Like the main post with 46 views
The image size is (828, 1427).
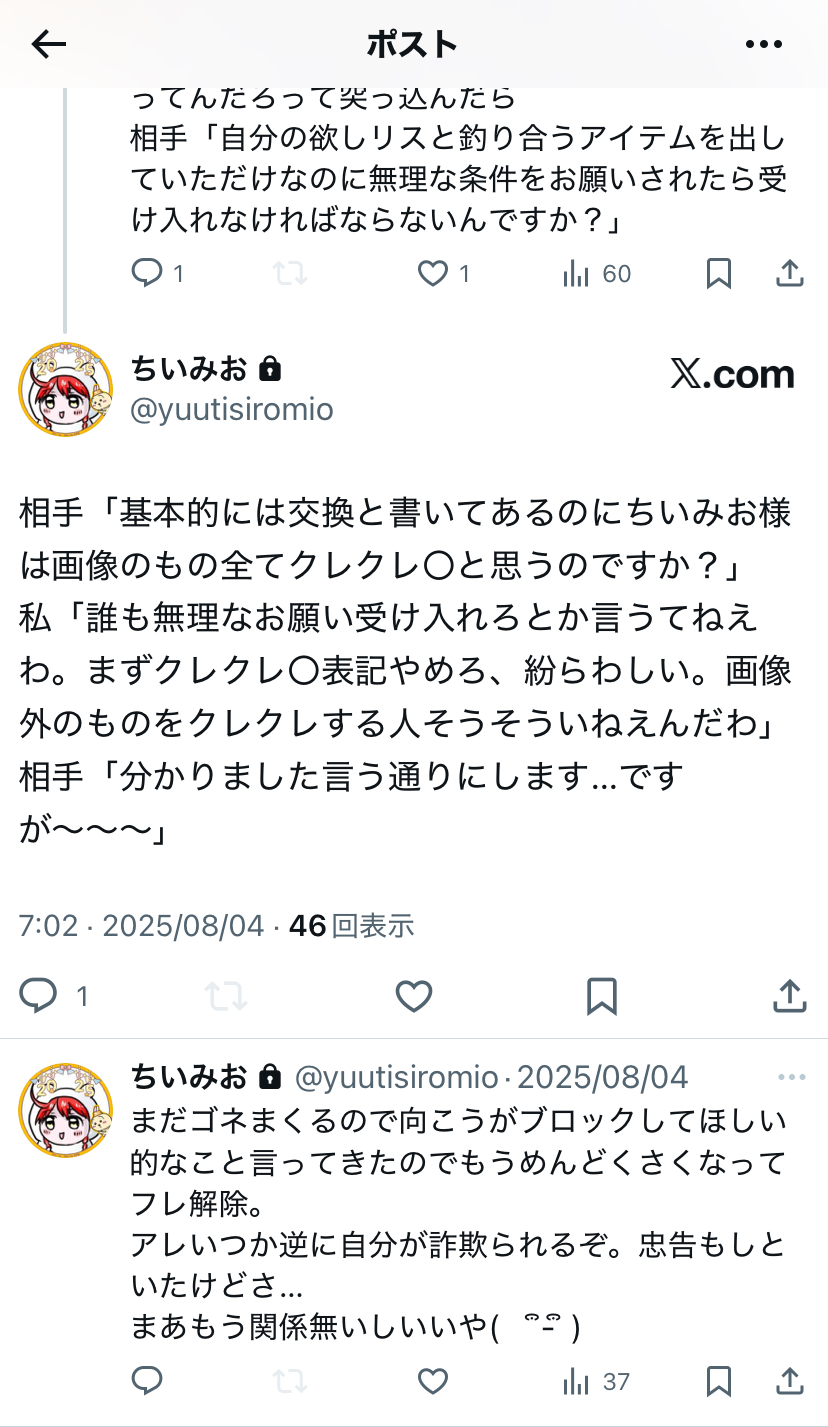click(x=414, y=995)
